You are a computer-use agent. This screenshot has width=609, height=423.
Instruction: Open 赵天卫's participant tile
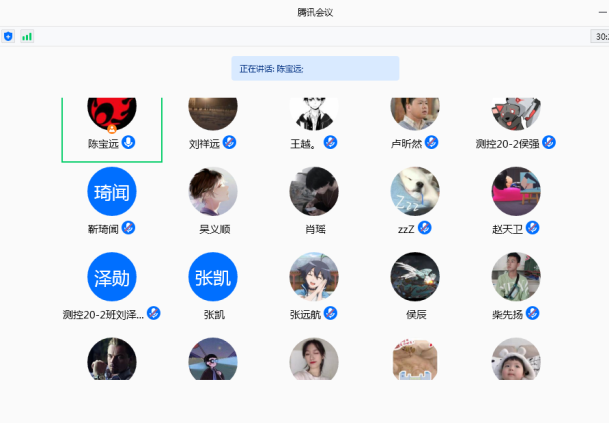pos(516,192)
